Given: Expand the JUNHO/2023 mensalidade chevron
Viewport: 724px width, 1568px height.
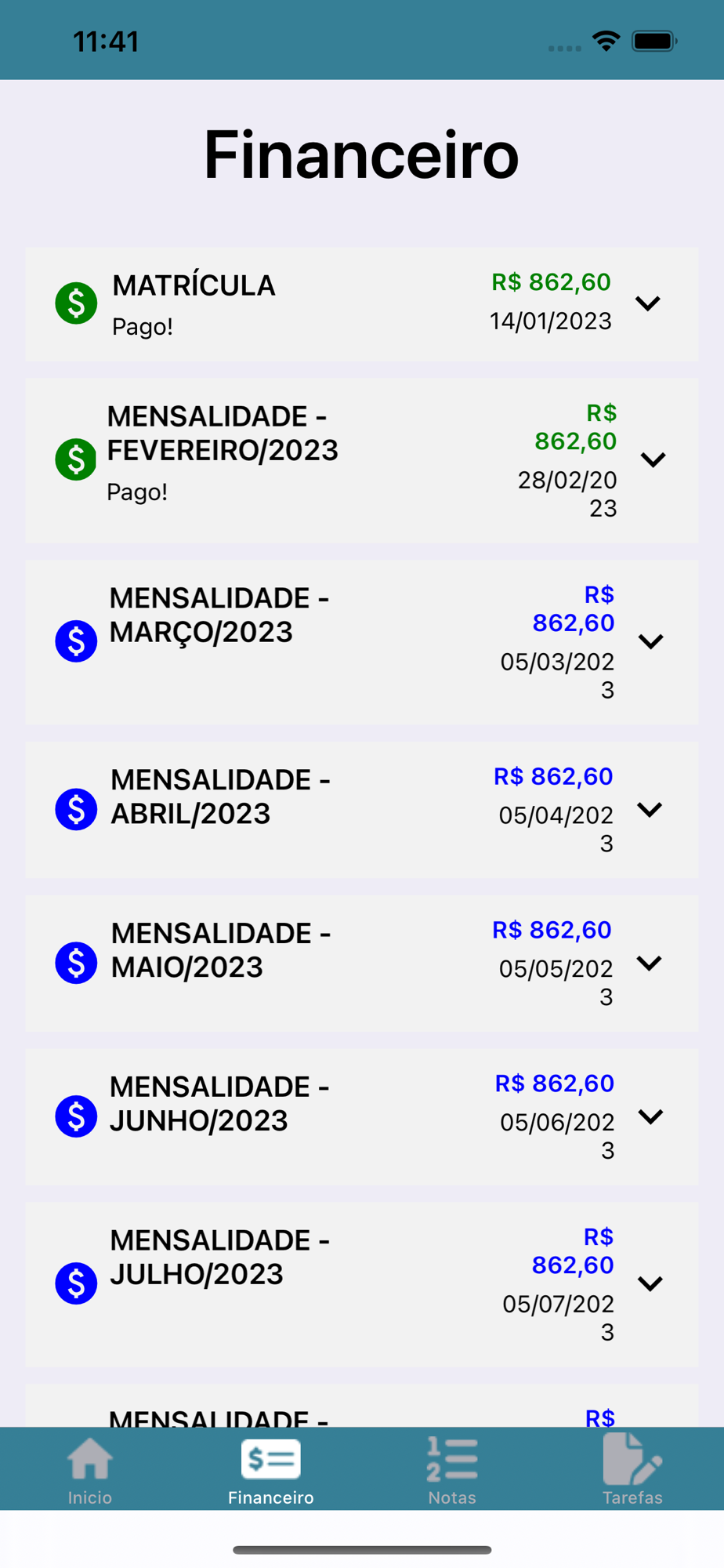Looking at the screenshot, I should tap(651, 1116).
